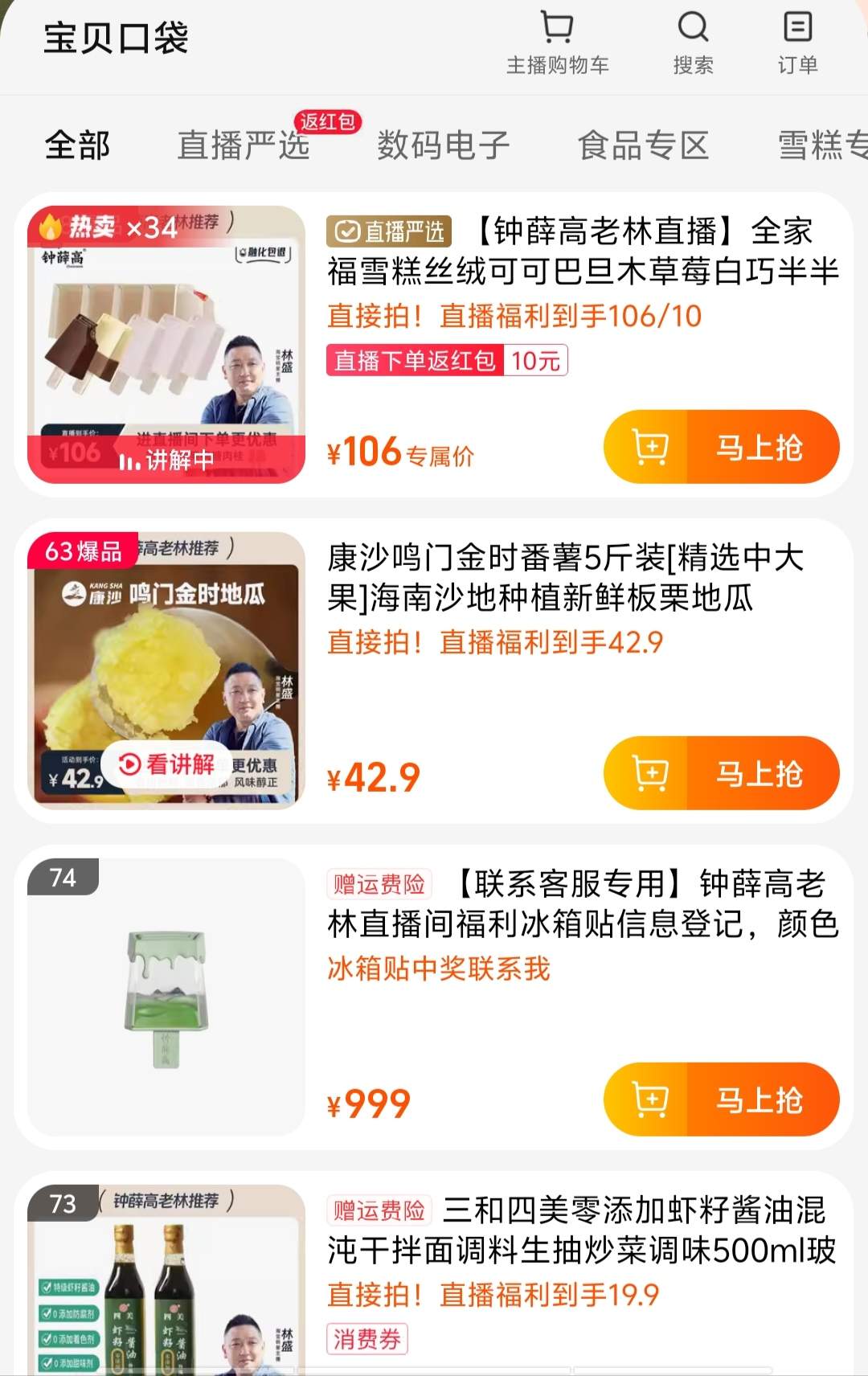Click the cart icon beside the sweet potato 马上抢

(x=651, y=772)
